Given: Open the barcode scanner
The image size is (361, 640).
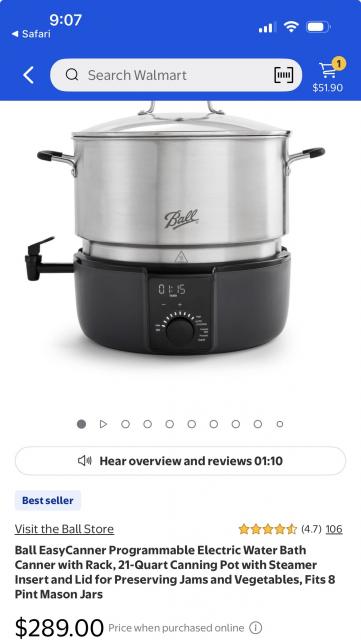Looking at the screenshot, I should coord(283,75).
